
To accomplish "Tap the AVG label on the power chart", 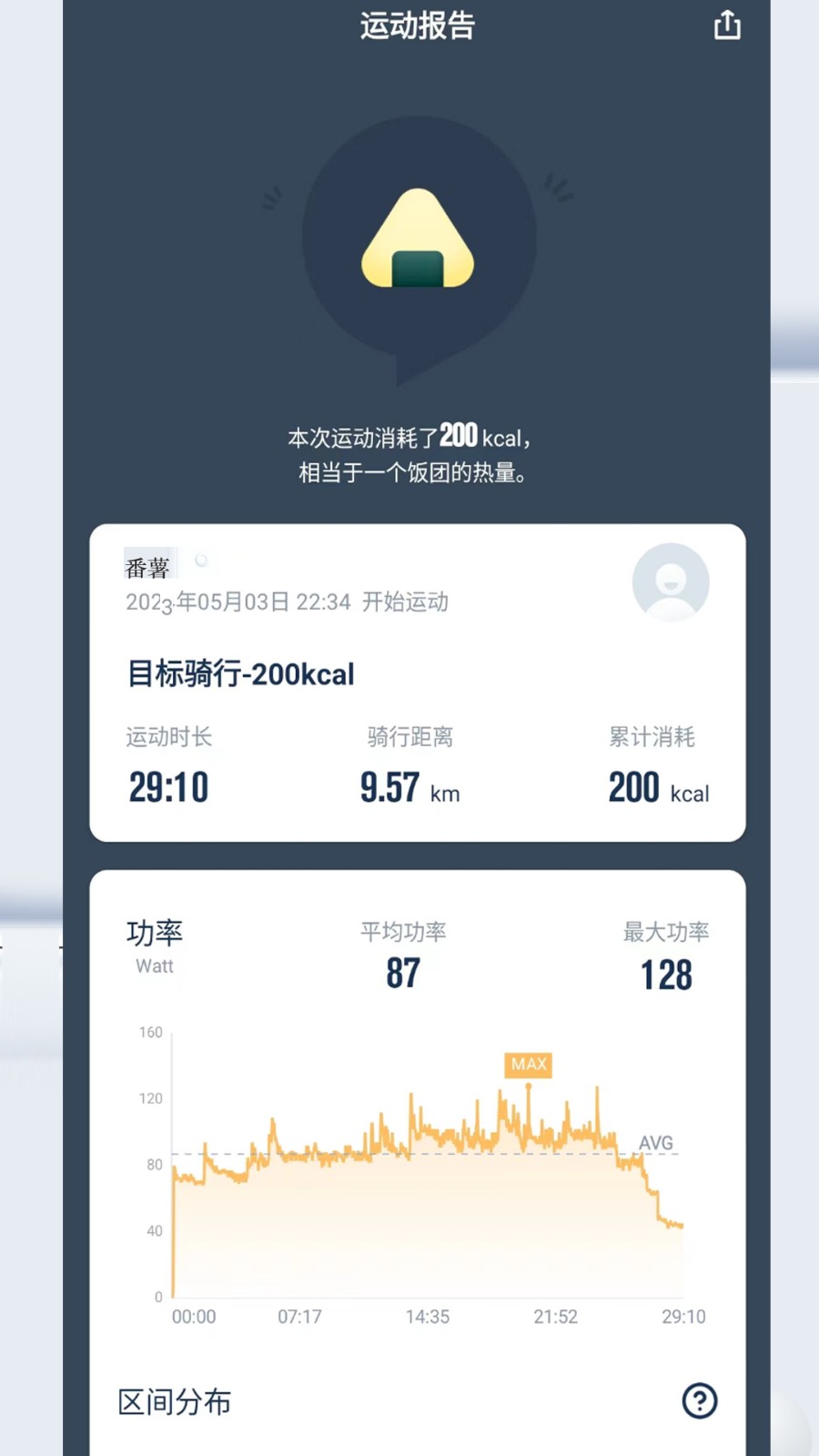I will pos(655,1143).
